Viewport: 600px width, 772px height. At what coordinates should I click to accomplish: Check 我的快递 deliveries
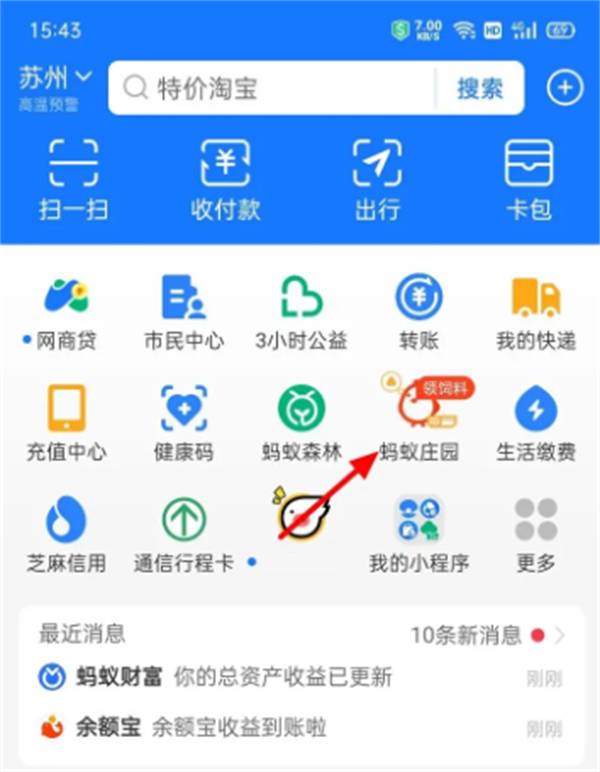tap(536, 311)
